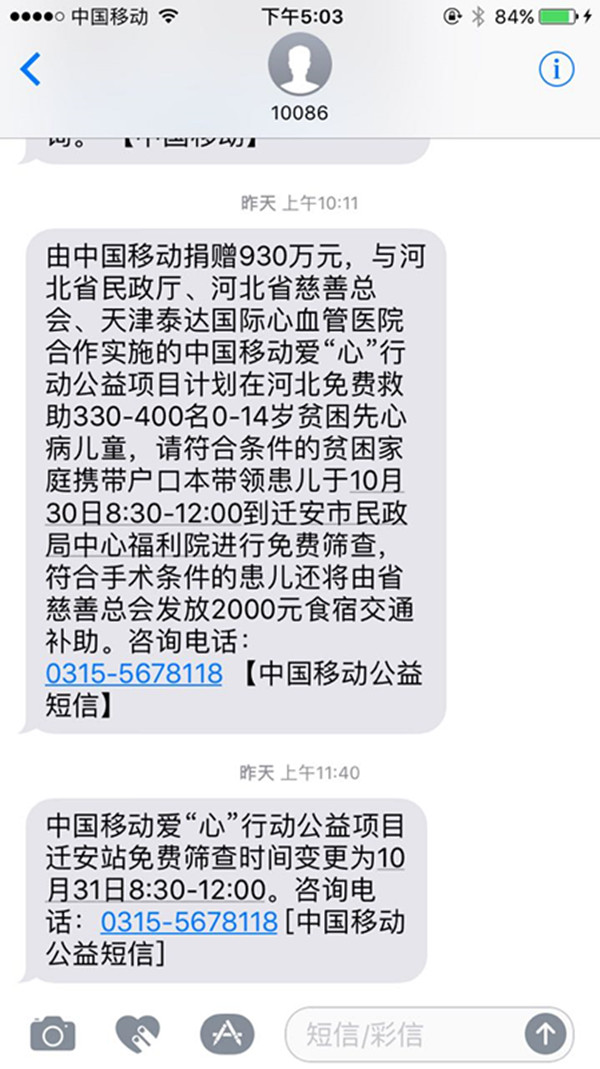This screenshot has height=1069, width=600.
Task: Call 0315-5678118 from the 11:40 message
Action: 189,921
